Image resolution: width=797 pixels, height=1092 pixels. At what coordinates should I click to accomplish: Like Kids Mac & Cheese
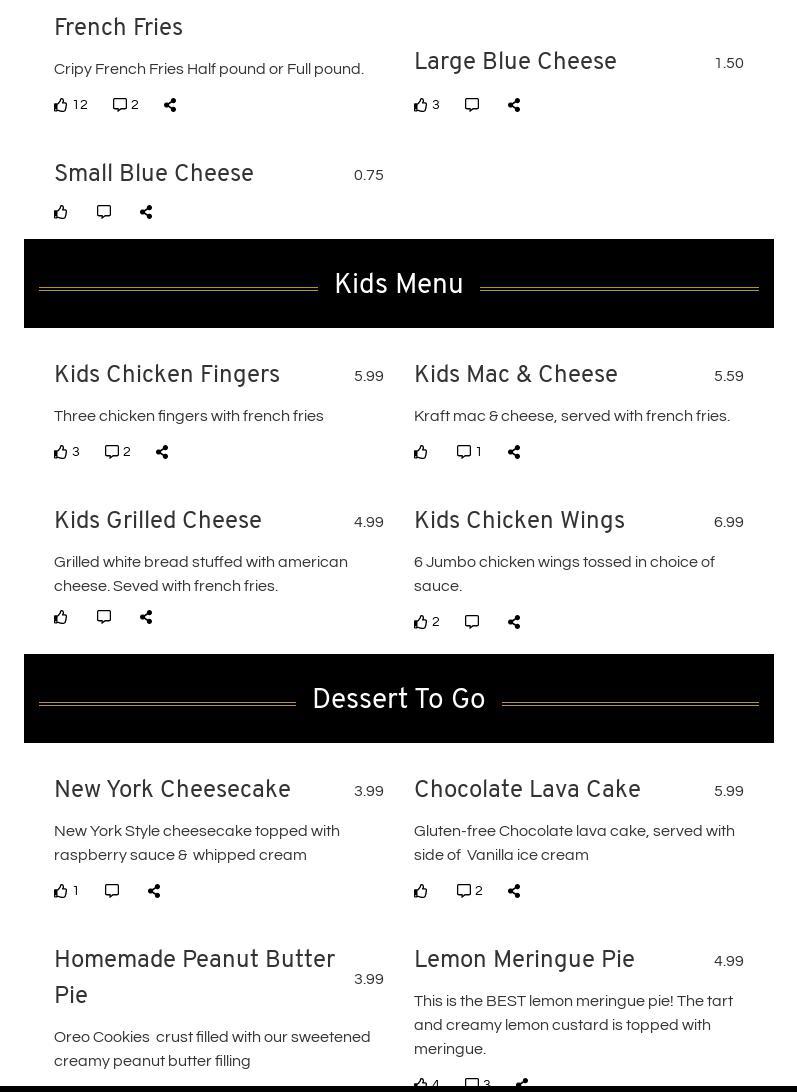point(421,452)
